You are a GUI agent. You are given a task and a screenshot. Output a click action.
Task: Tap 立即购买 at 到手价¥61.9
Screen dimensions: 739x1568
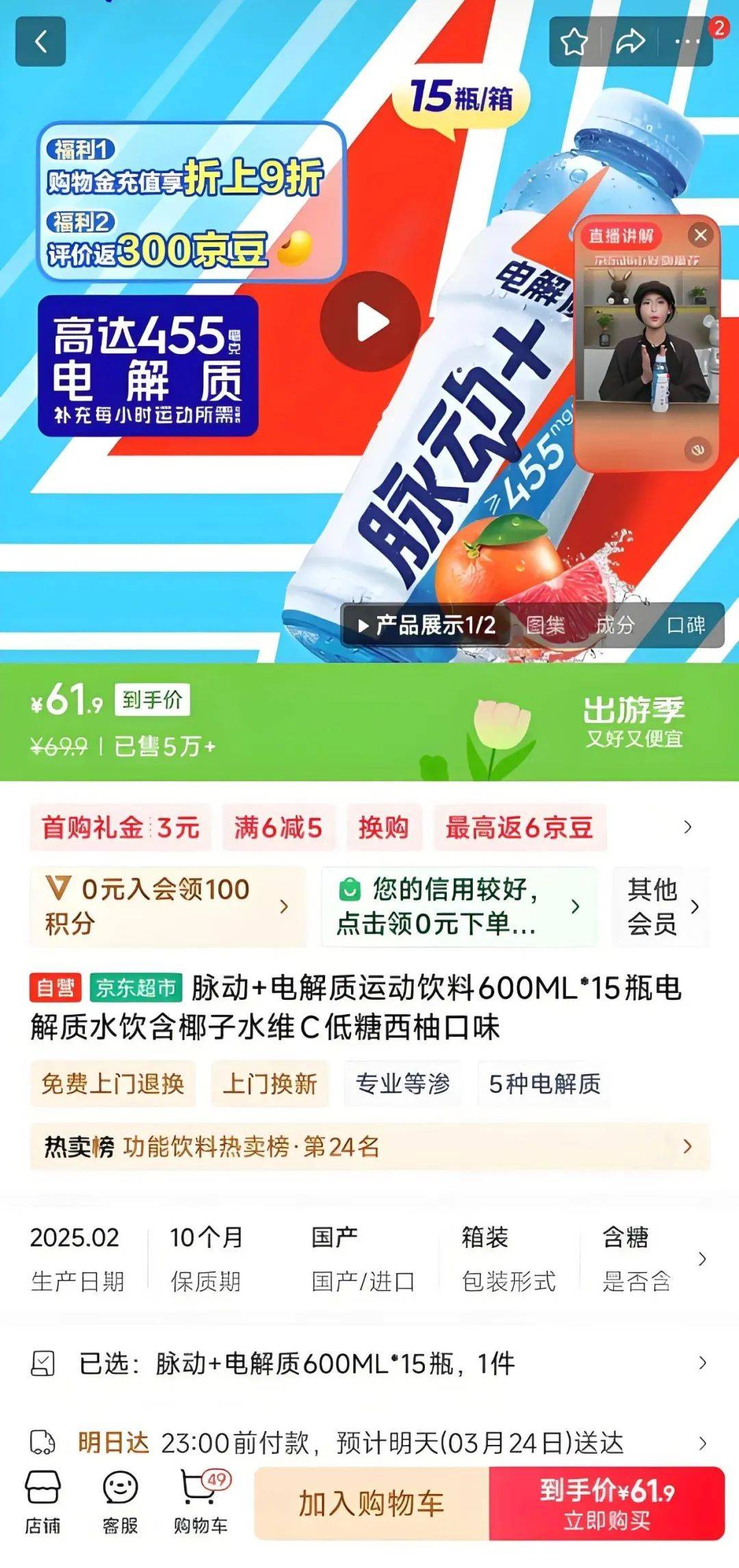pyautogui.click(x=606, y=1503)
